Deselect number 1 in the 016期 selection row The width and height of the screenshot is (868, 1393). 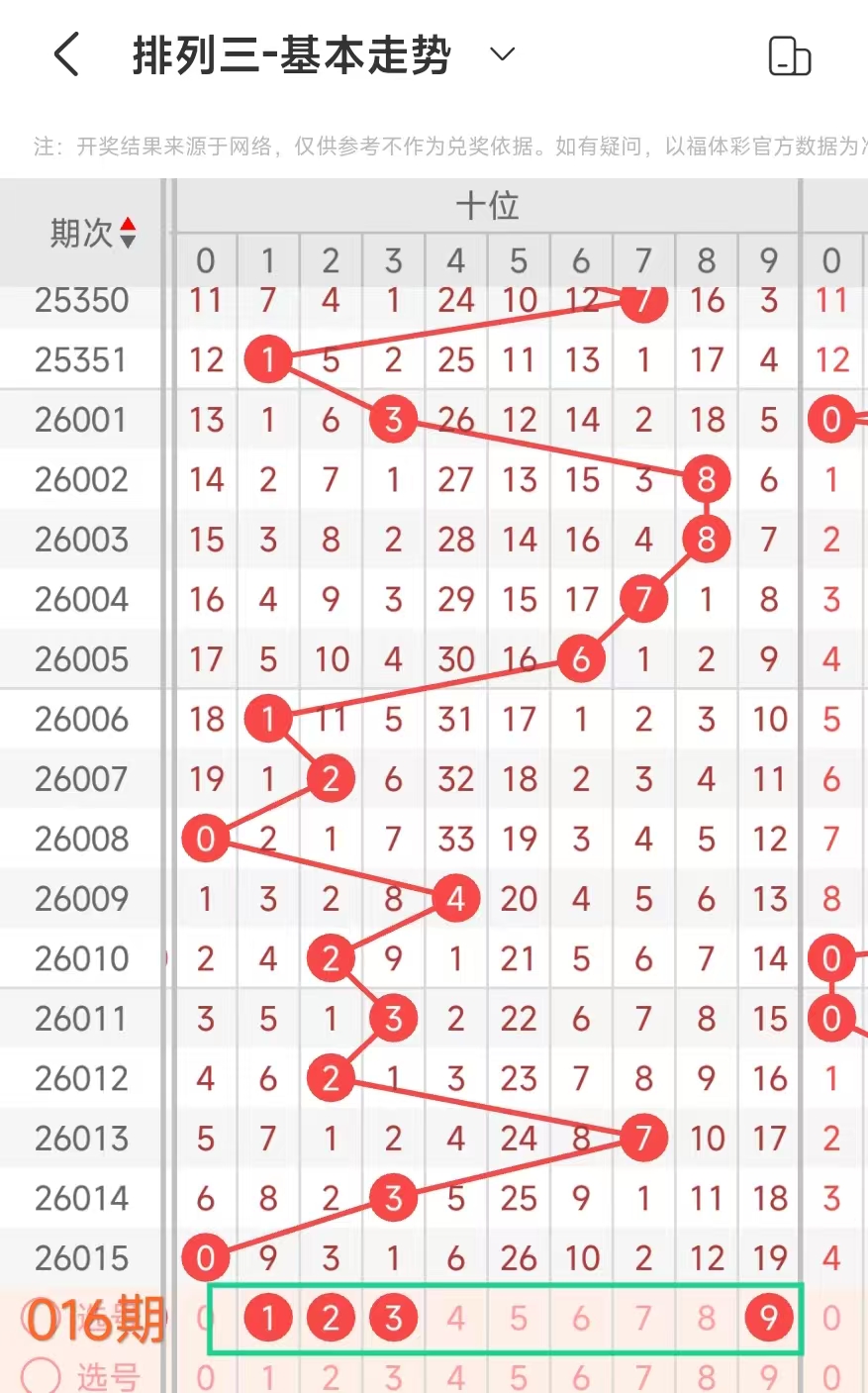[x=268, y=1318]
